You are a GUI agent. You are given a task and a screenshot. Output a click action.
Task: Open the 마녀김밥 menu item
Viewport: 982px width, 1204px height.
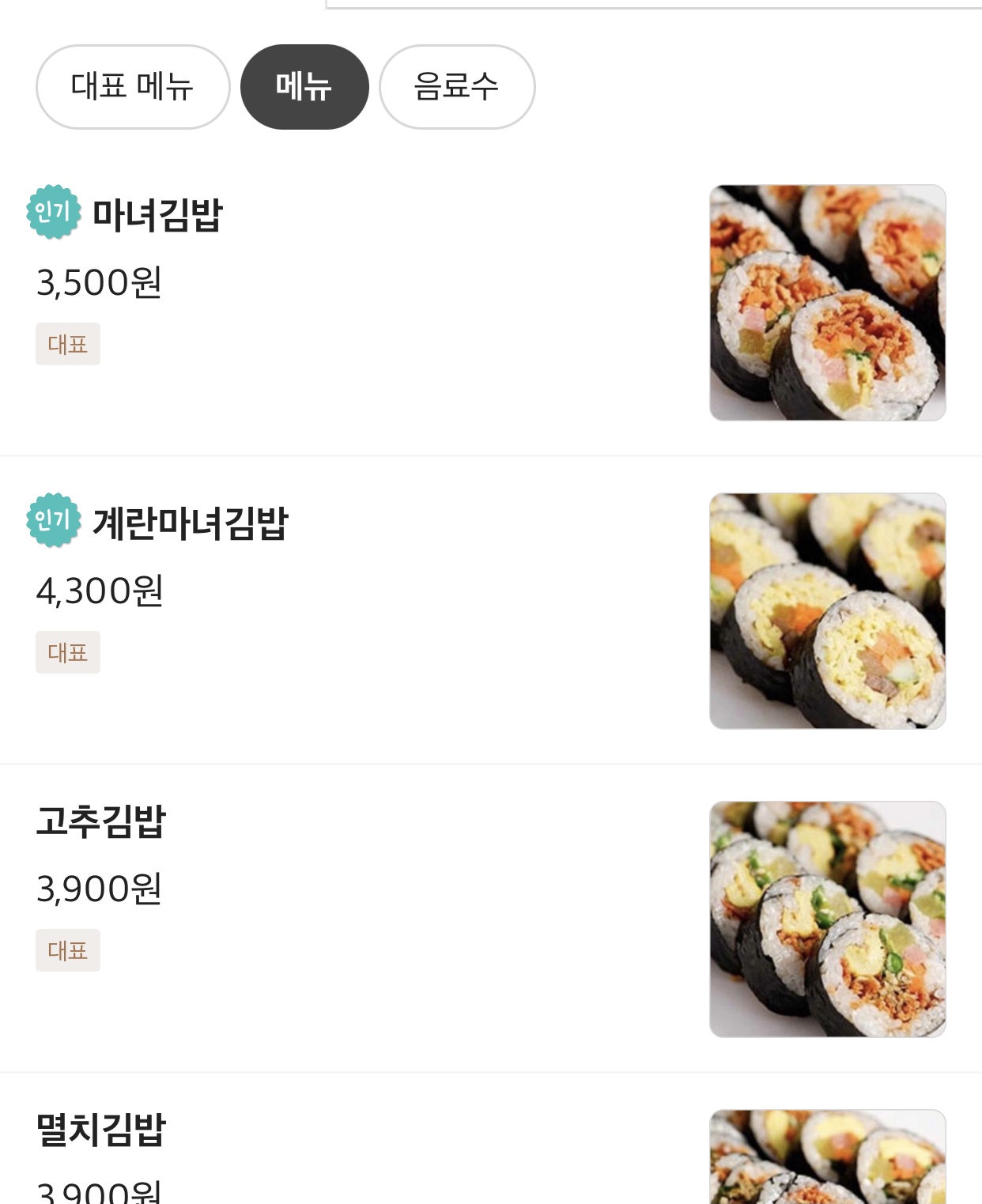point(157,215)
